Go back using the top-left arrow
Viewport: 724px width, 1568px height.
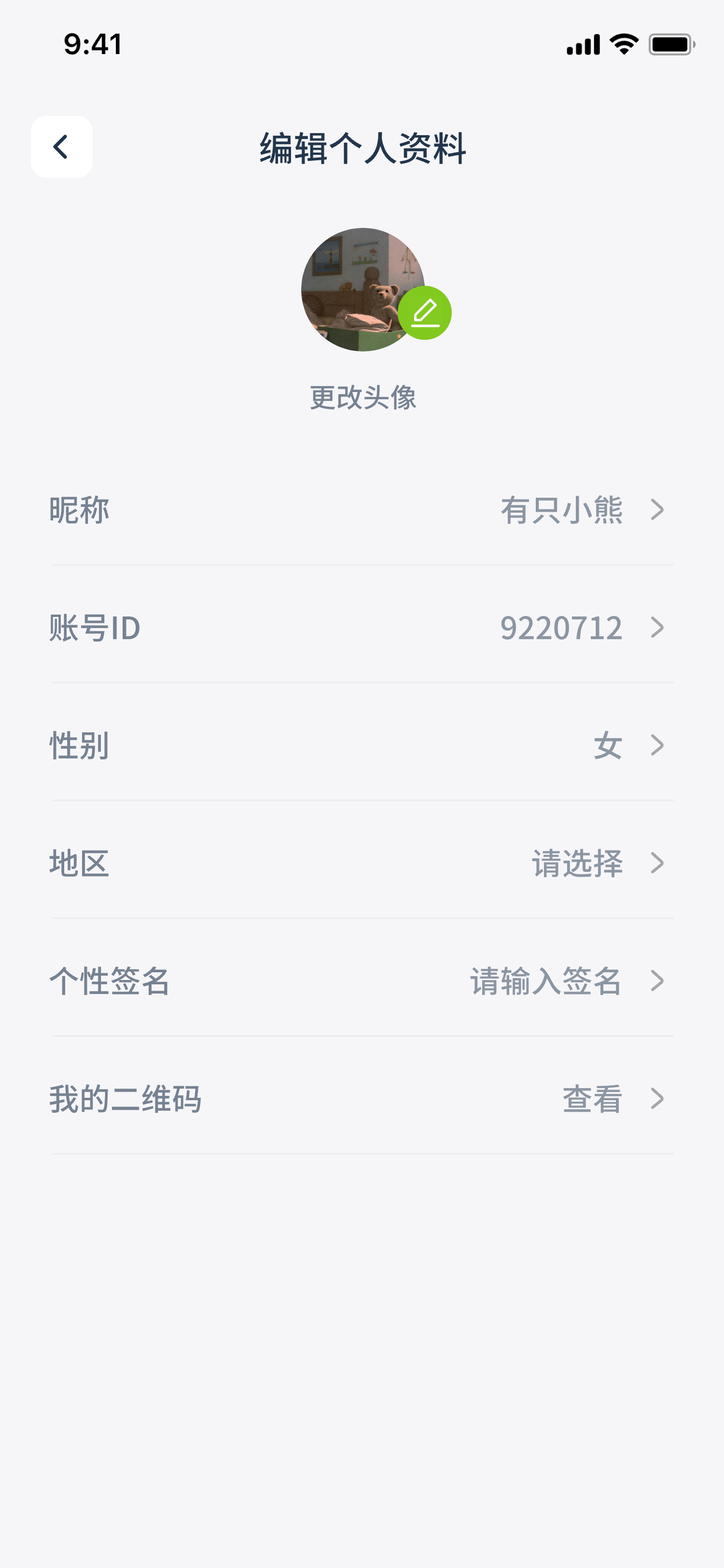61,147
